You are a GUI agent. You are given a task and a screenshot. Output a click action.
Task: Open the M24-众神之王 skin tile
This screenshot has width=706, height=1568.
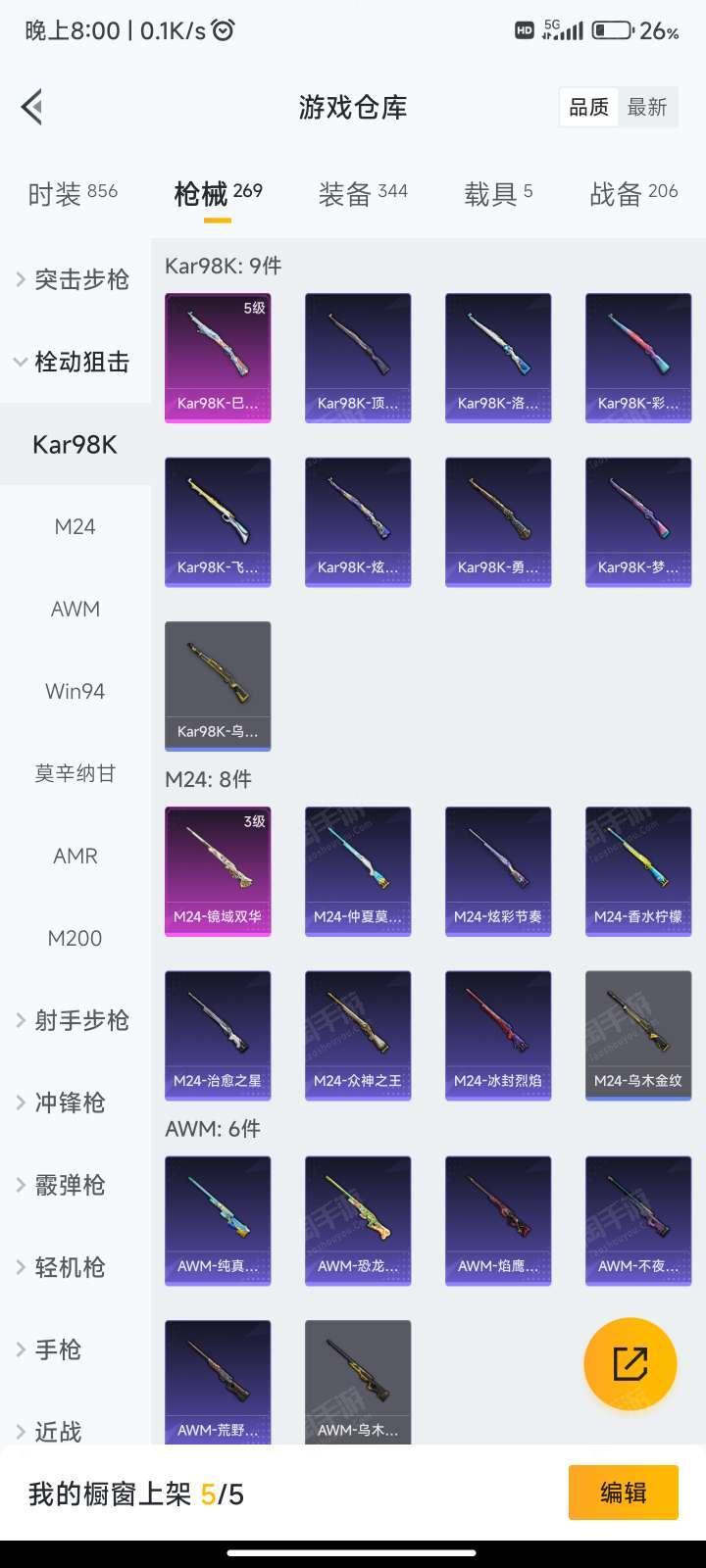pos(358,1034)
